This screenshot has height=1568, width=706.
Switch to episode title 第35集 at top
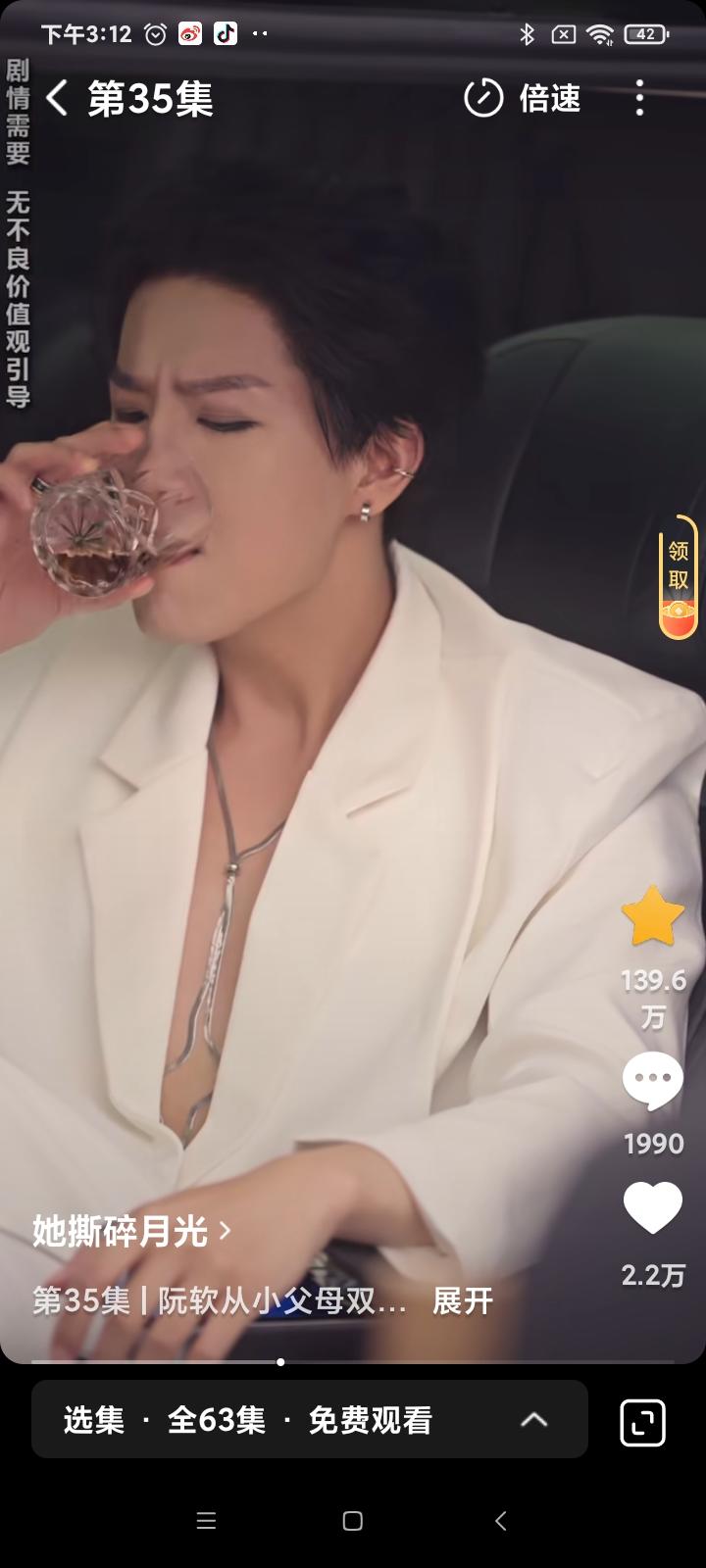(149, 98)
